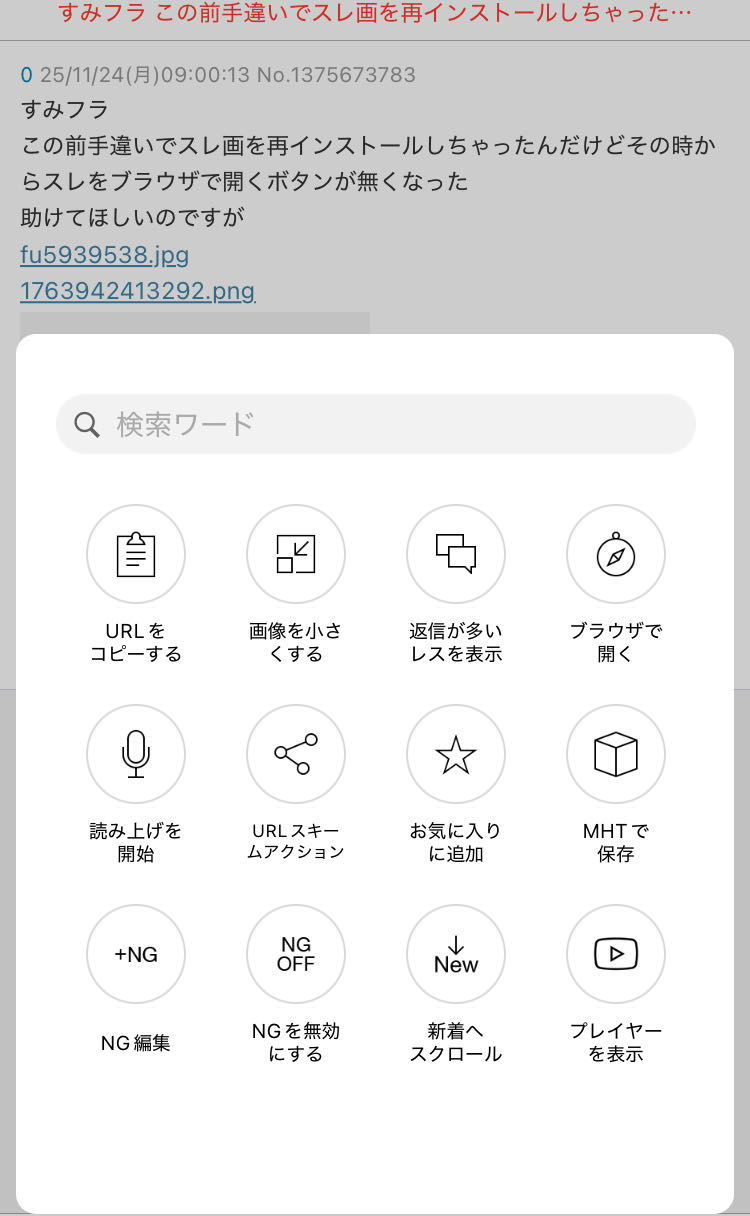Jump to newest posts (新着へスクロール)
The image size is (750, 1216).
coord(456,954)
